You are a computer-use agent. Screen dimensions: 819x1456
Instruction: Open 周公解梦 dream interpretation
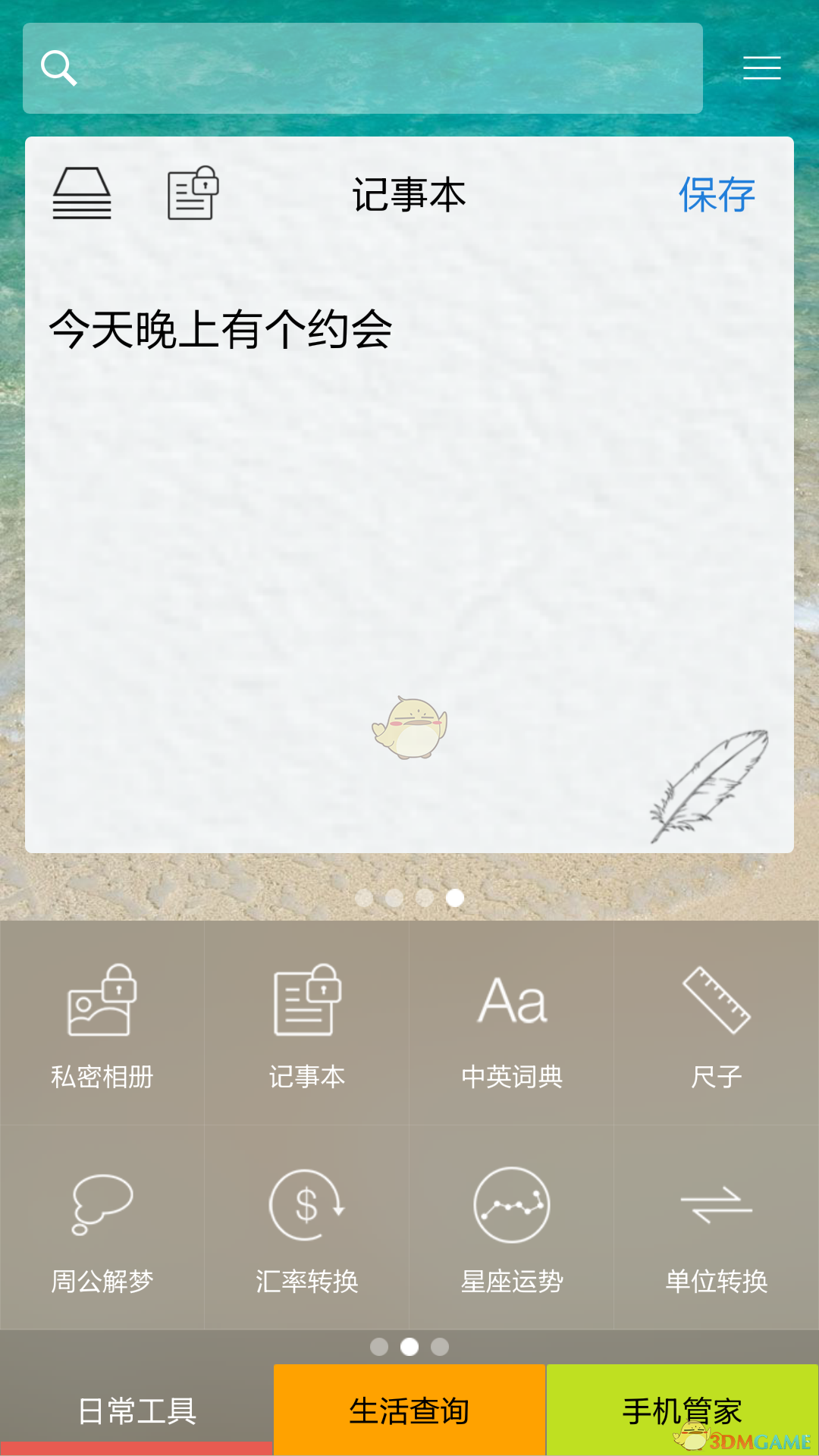(x=102, y=1228)
